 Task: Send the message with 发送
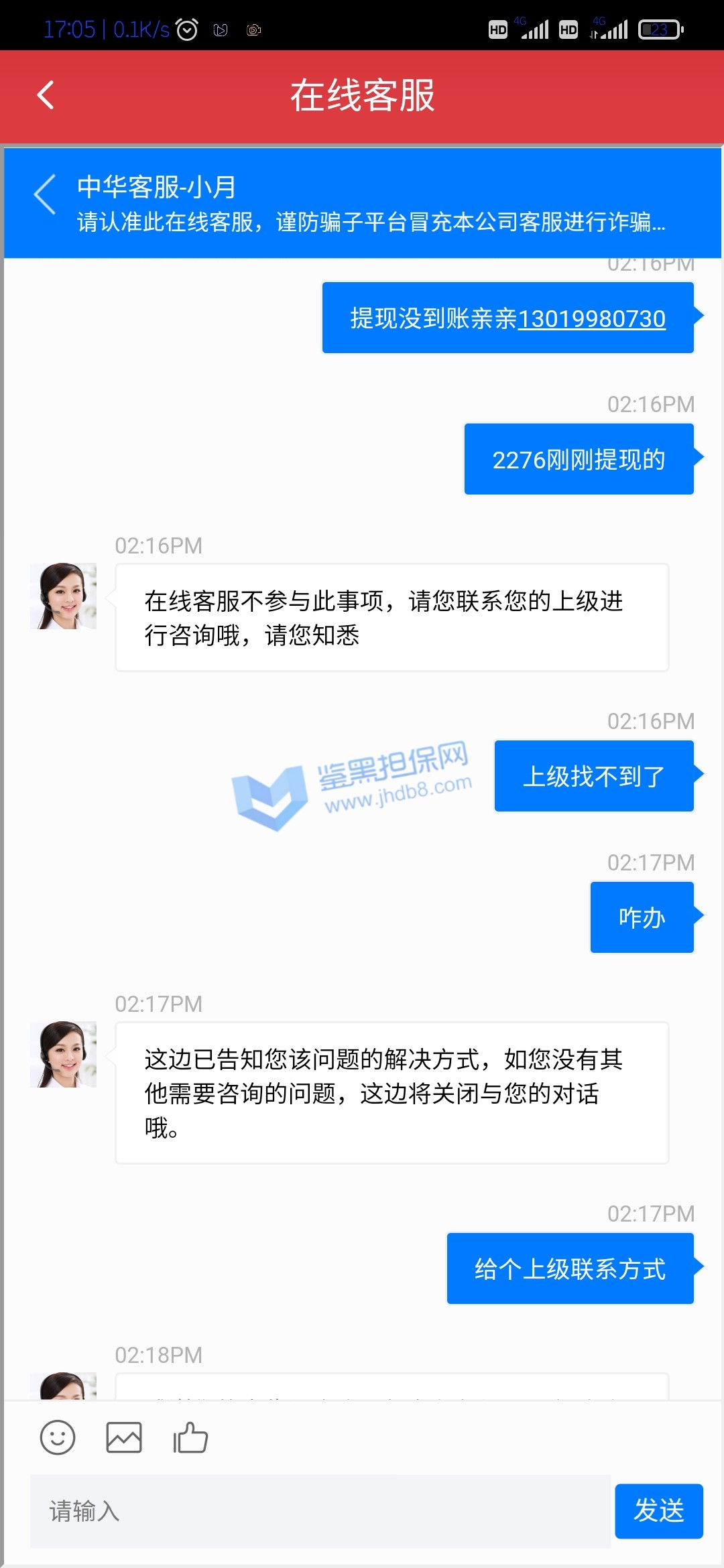click(x=658, y=1511)
